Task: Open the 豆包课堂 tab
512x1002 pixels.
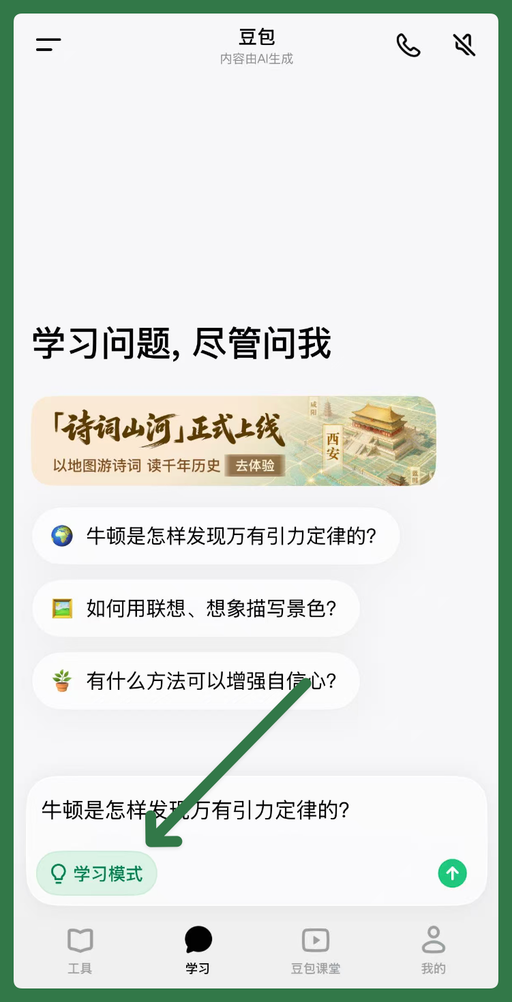Action: [316, 950]
